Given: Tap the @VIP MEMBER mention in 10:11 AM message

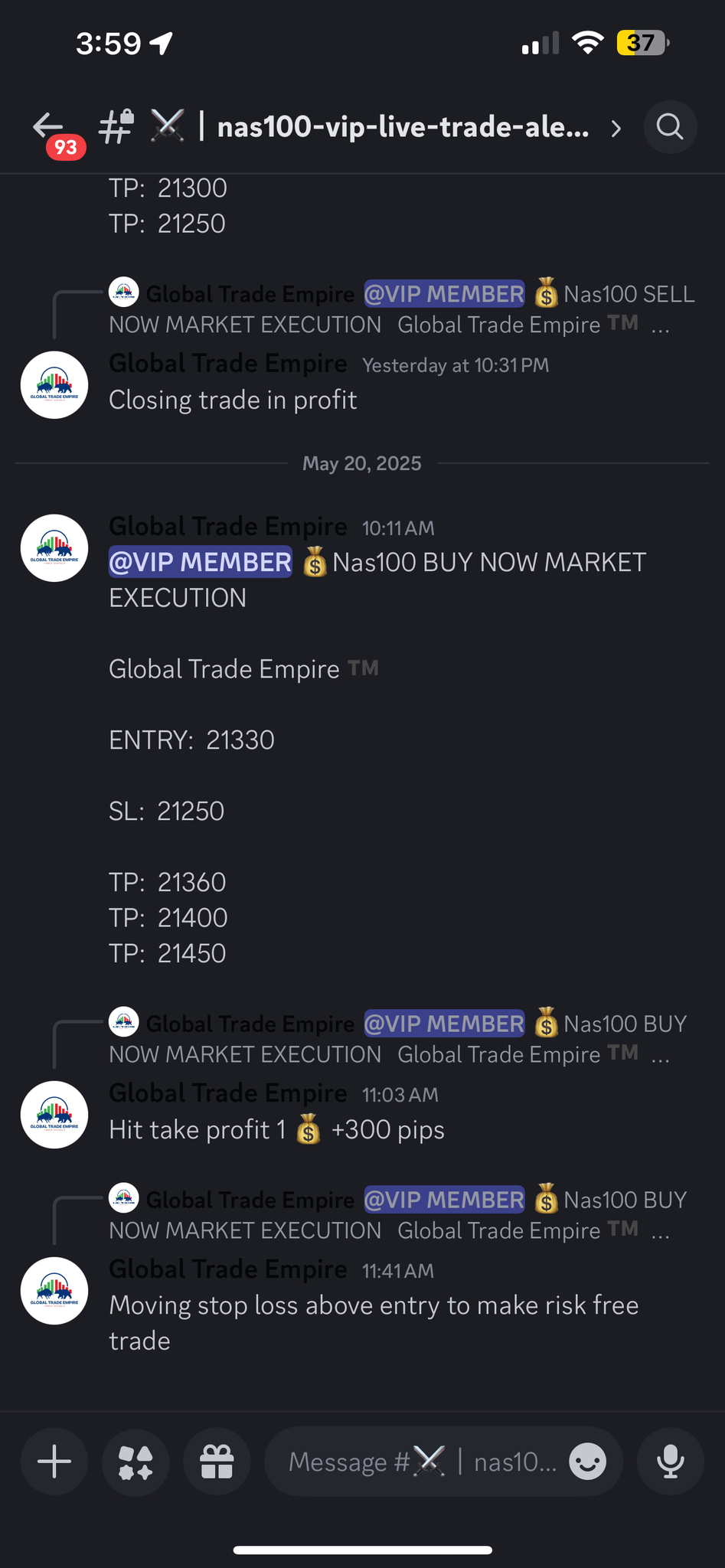Looking at the screenshot, I should point(200,562).
